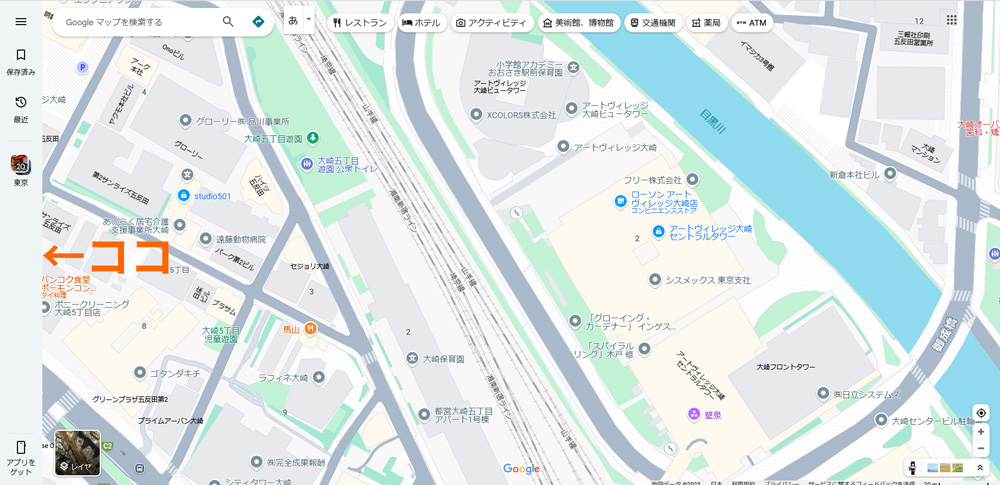Open directions with the blue arrow icon

258,21
